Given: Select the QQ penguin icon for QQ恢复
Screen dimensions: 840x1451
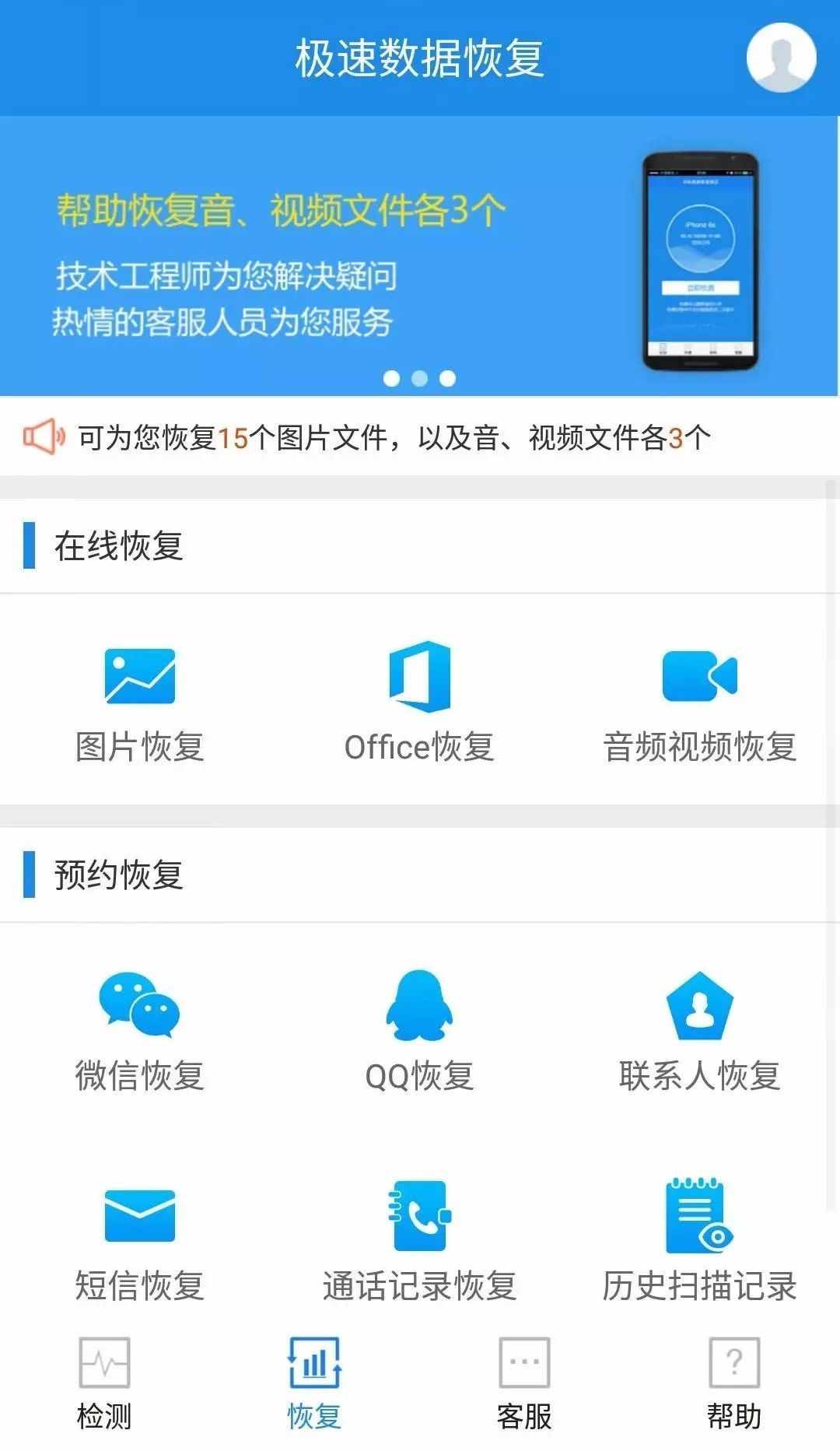Looking at the screenshot, I should click(420, 1008).
